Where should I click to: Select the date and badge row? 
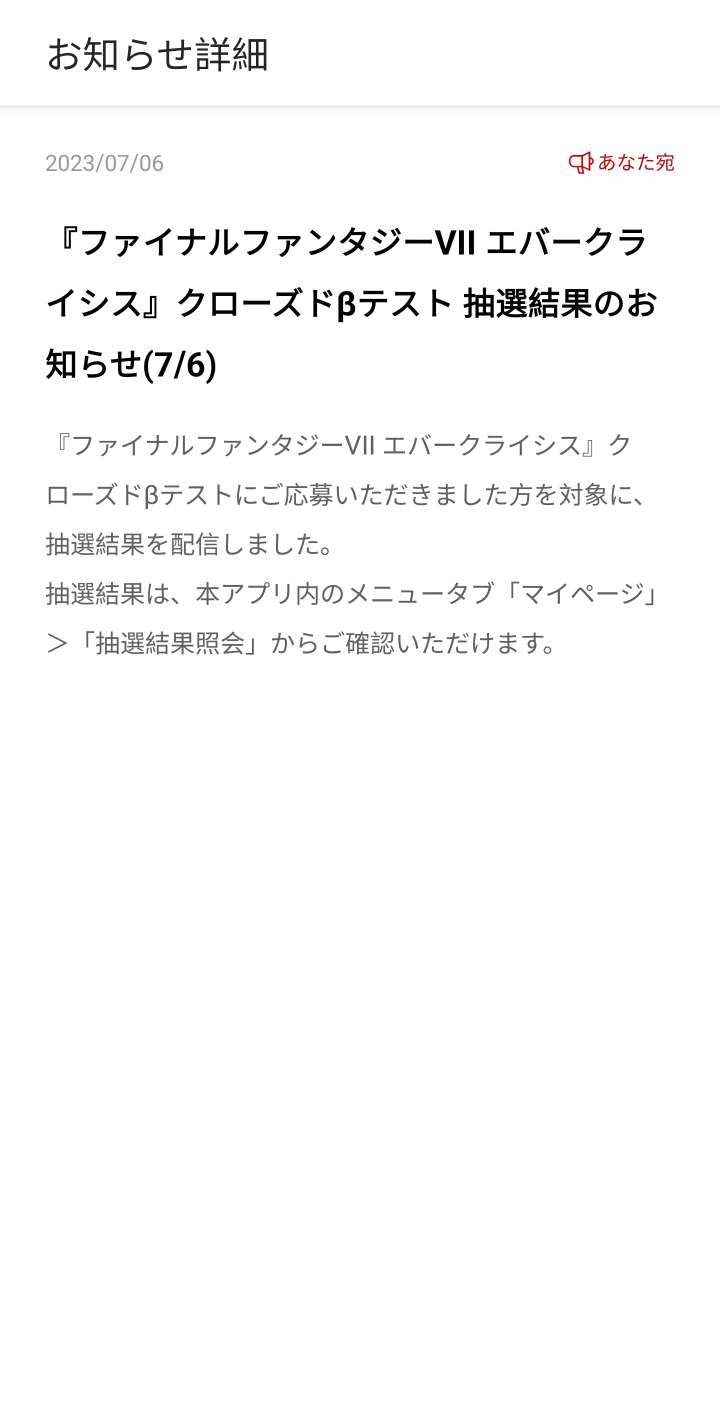(360, 162)
